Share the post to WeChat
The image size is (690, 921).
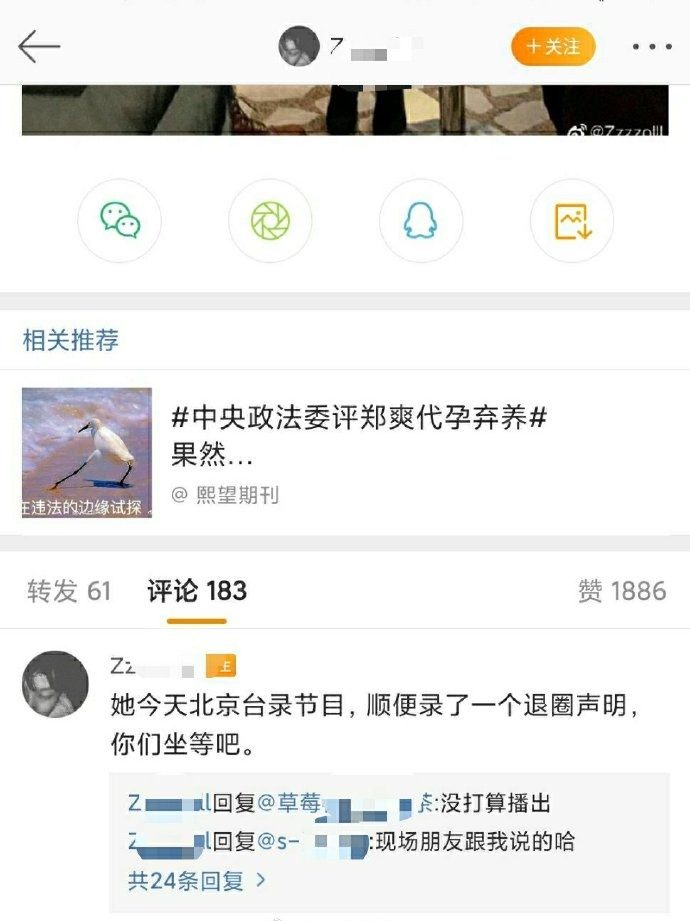[120, 220]
